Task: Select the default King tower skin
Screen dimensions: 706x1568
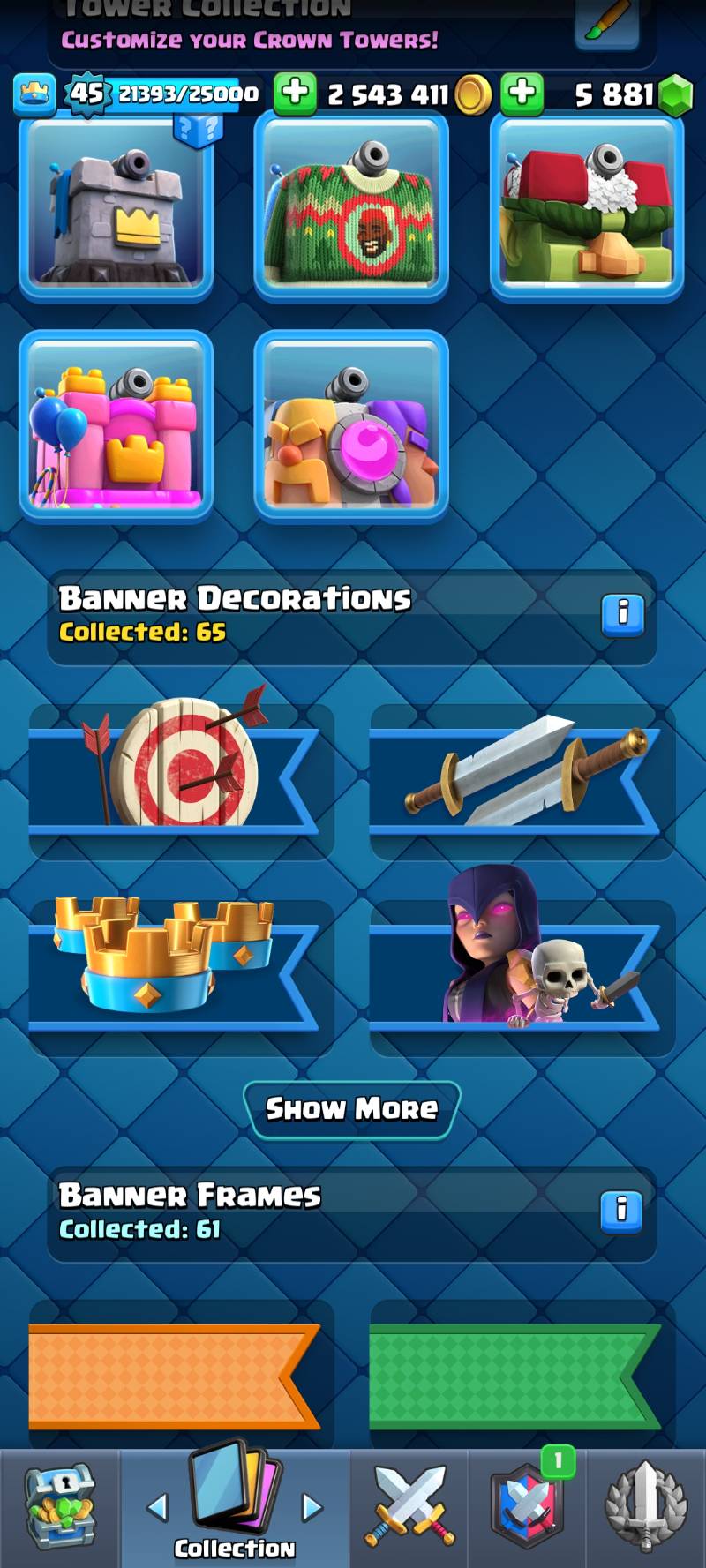Action: point(116,206)
